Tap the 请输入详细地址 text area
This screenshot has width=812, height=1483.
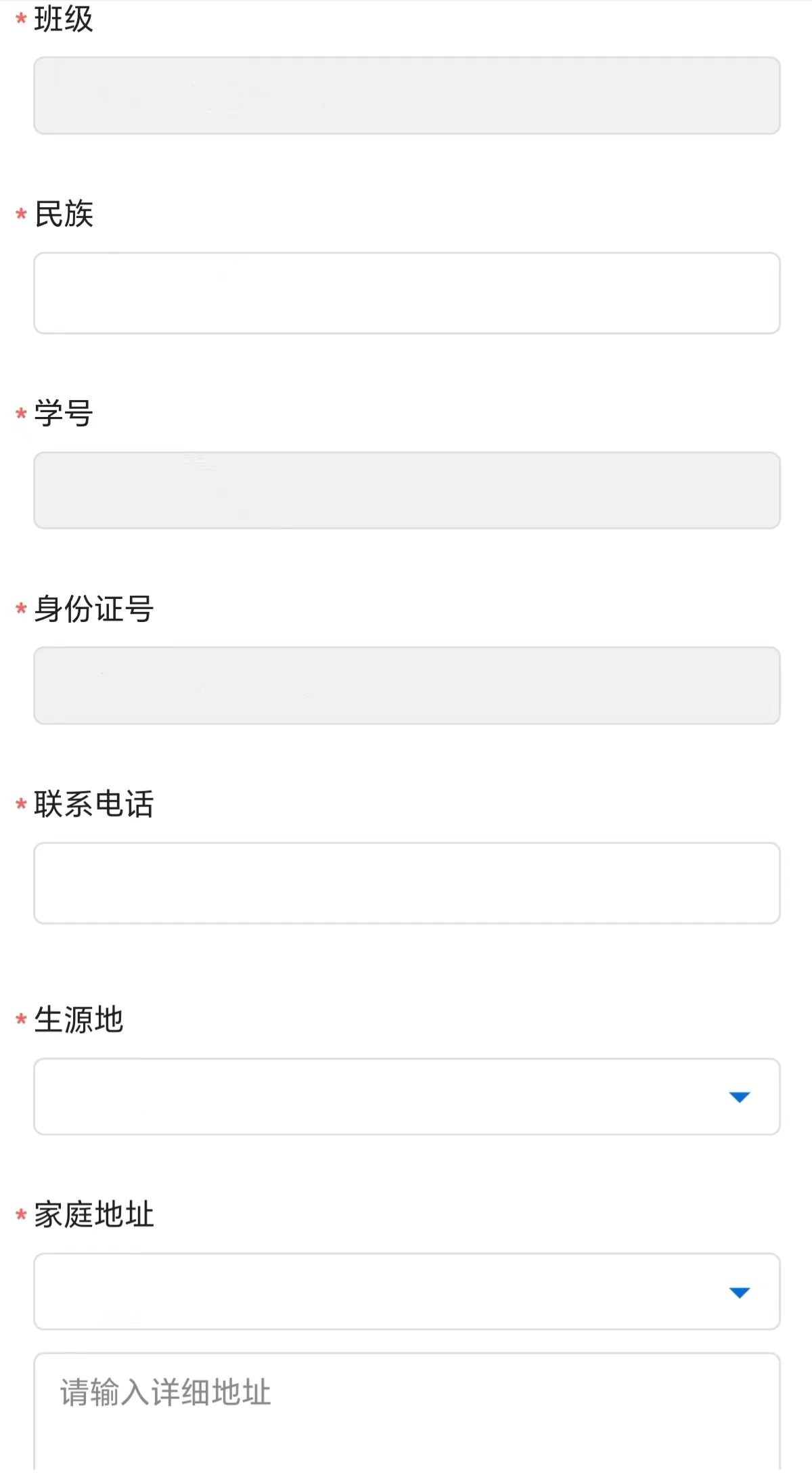[x=407, y=1412]
